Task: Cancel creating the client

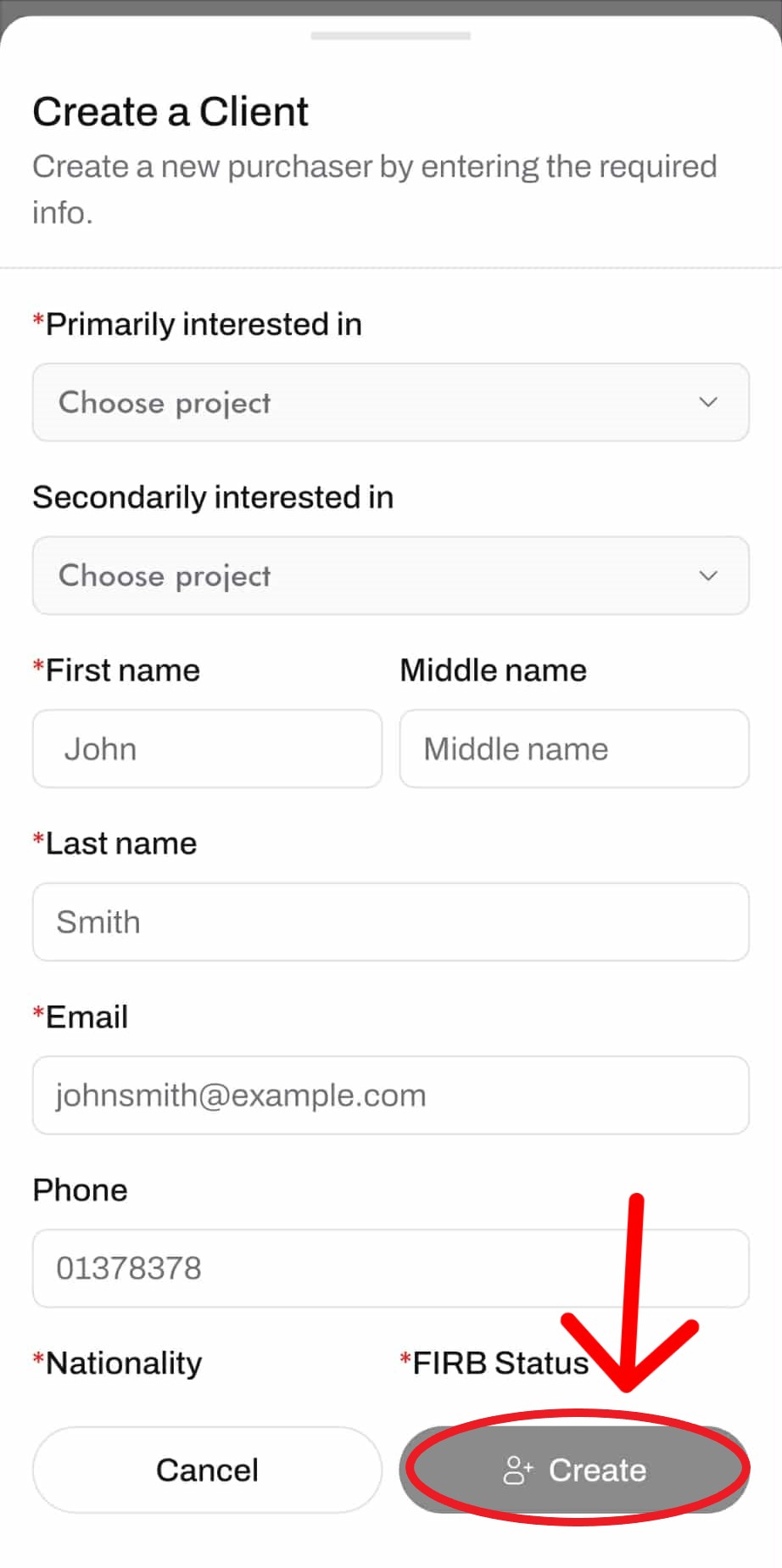Action: coord(207,1470)
